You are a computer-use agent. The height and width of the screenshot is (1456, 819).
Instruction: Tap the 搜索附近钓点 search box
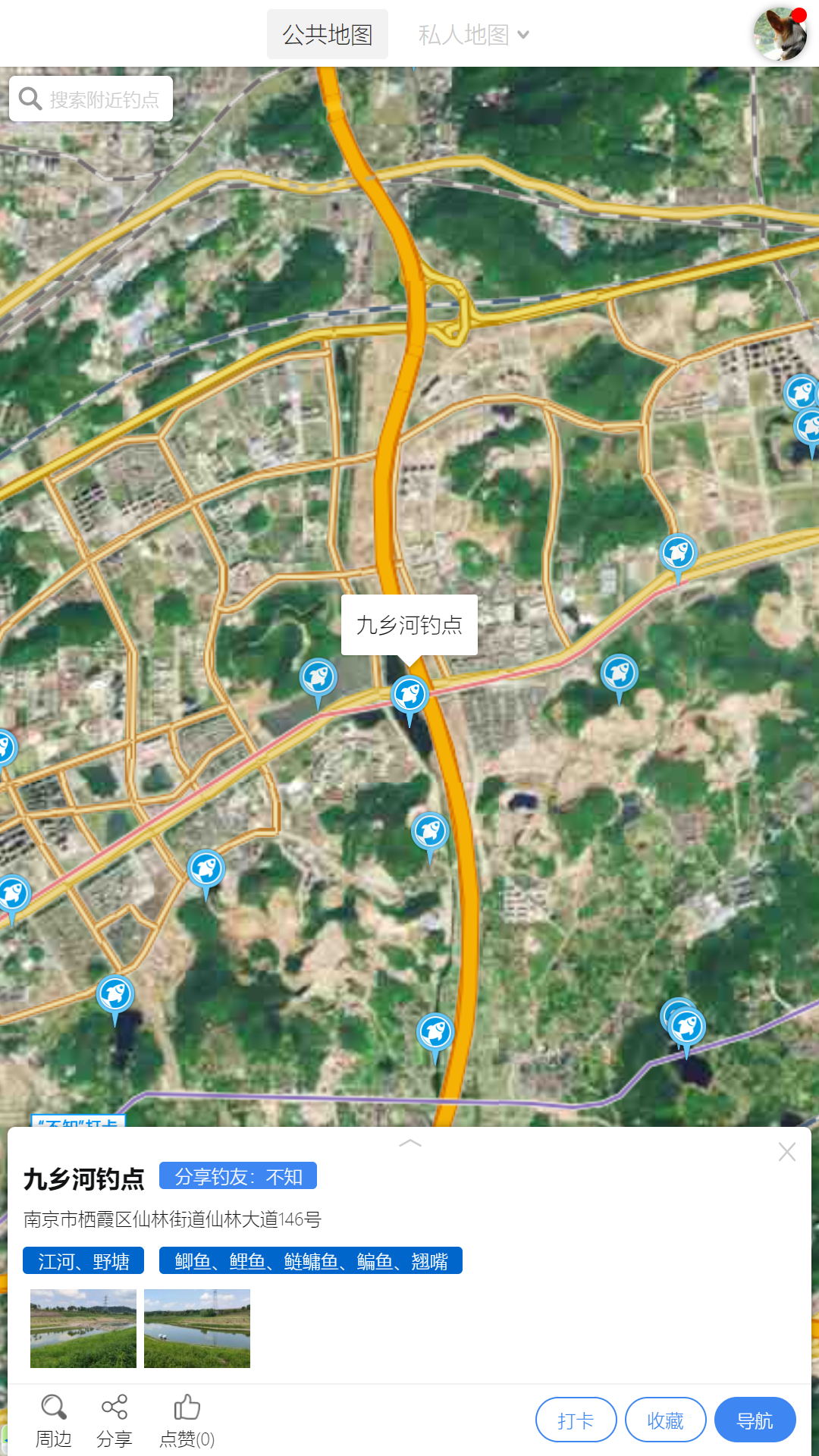click(91, 99)
